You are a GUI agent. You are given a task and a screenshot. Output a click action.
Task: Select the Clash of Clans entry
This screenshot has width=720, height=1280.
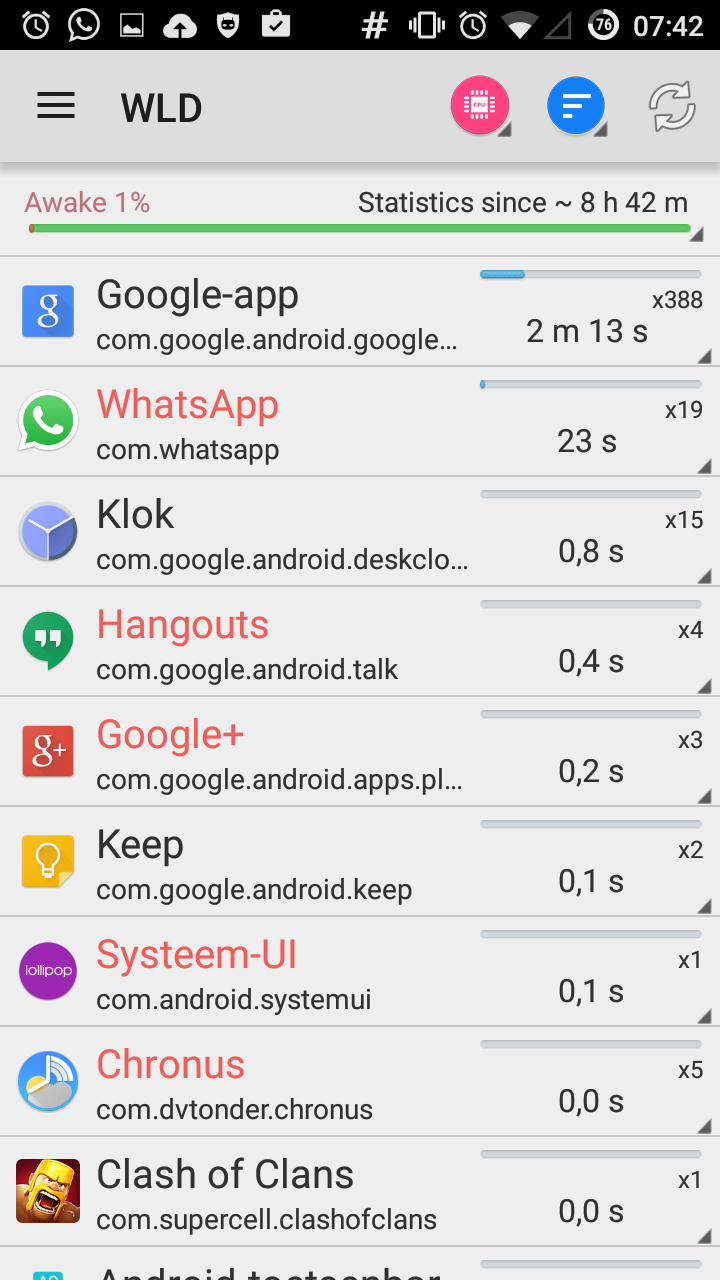[360, 1191]
